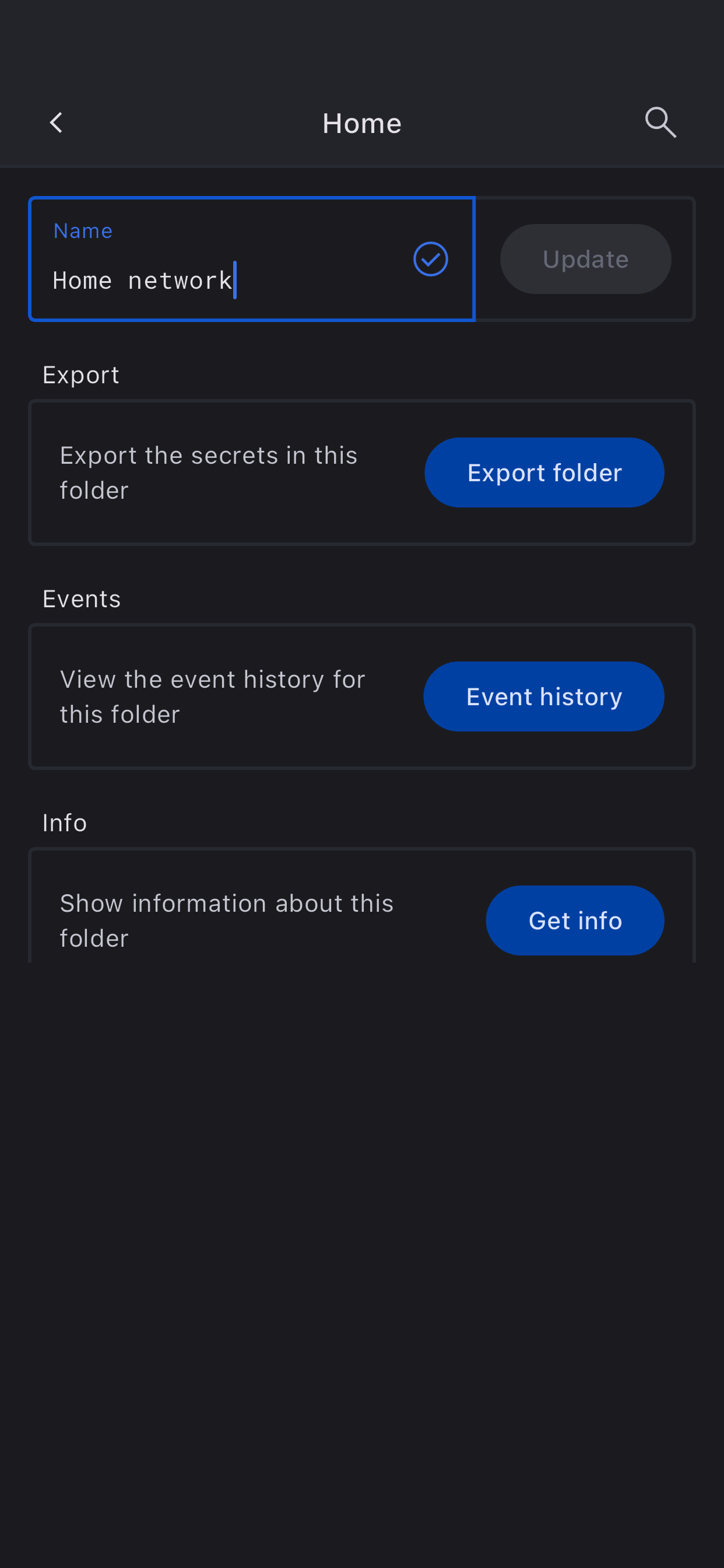Screen dimensions: 724x1568
Task: Go back using the back arrow
Action: 56,123
